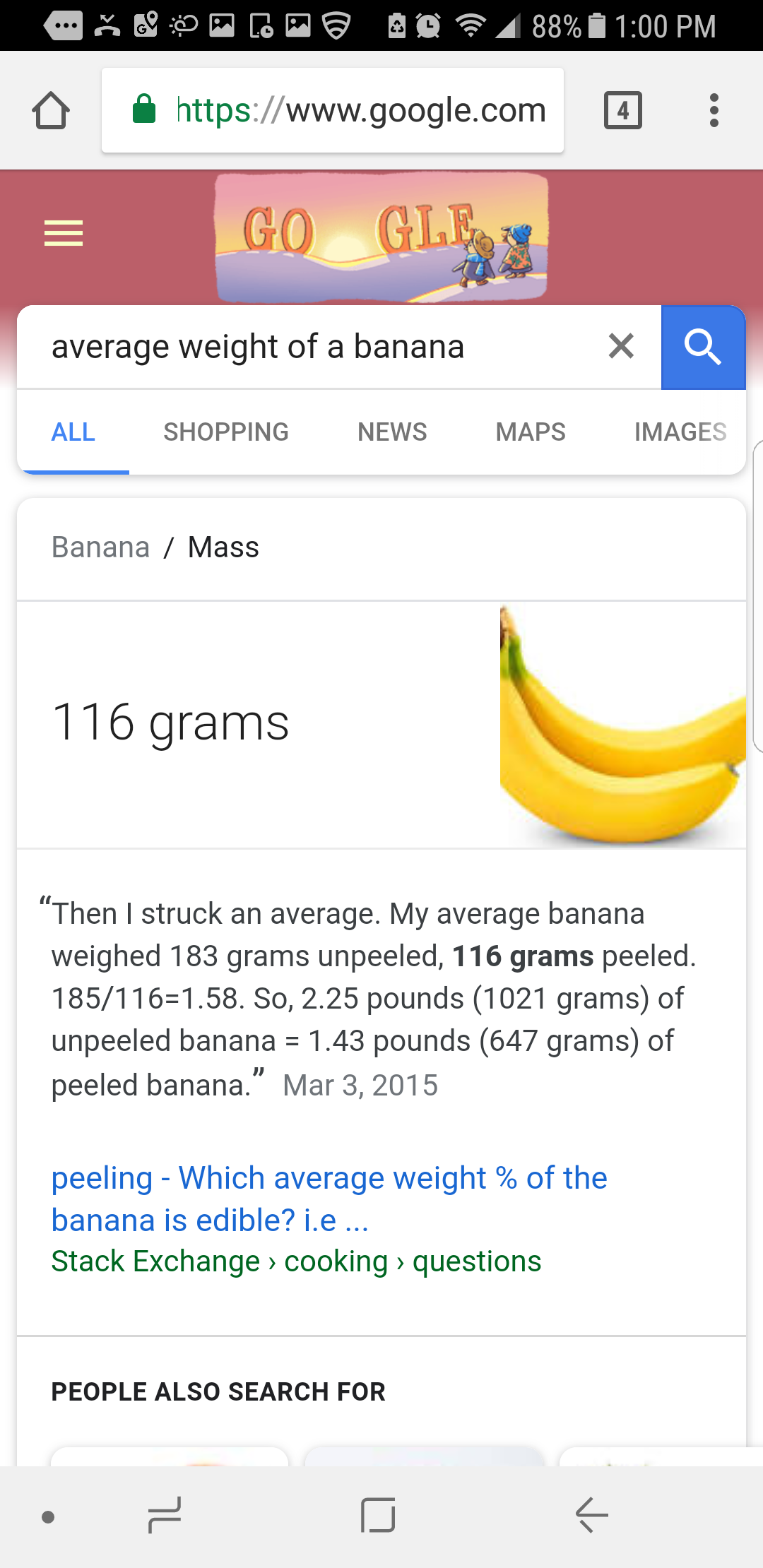Open the browser overflow menu
This screenshot has width=763, height=1568.
714,110
